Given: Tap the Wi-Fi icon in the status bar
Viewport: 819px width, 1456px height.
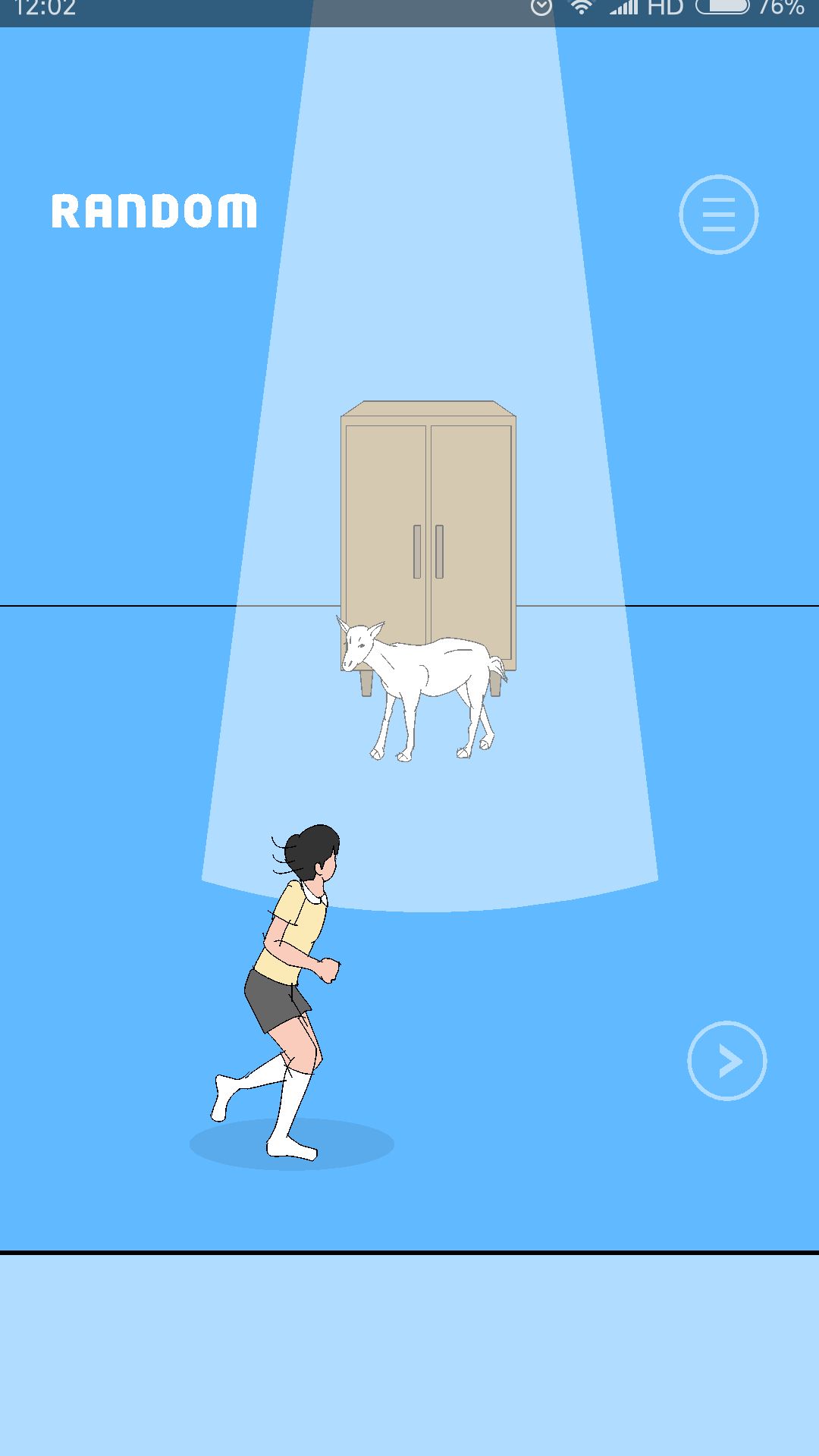Looking at the screenshot, I should 581,10.
